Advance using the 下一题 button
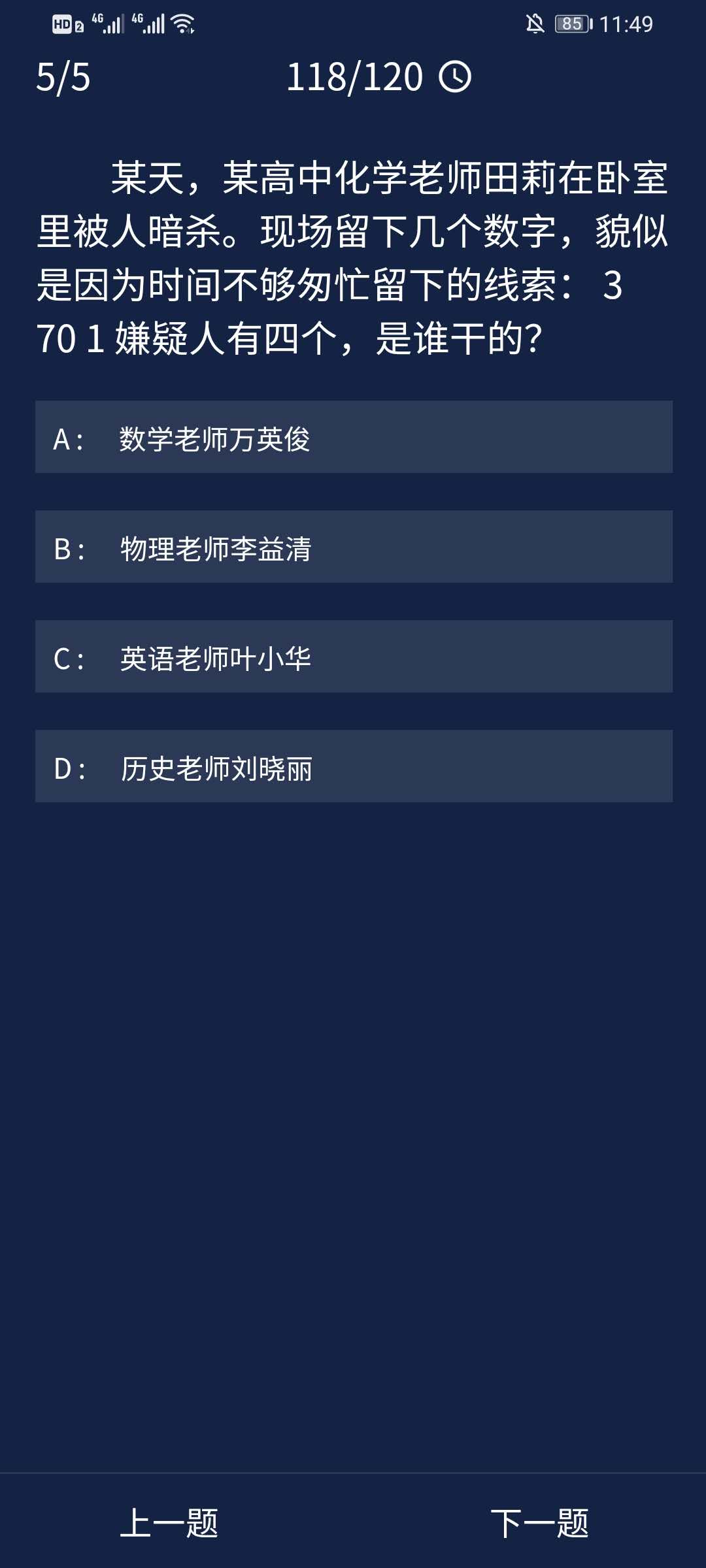Viewport: 706px width, 1568px height. pyautogui.click(x=539, y=1524)
